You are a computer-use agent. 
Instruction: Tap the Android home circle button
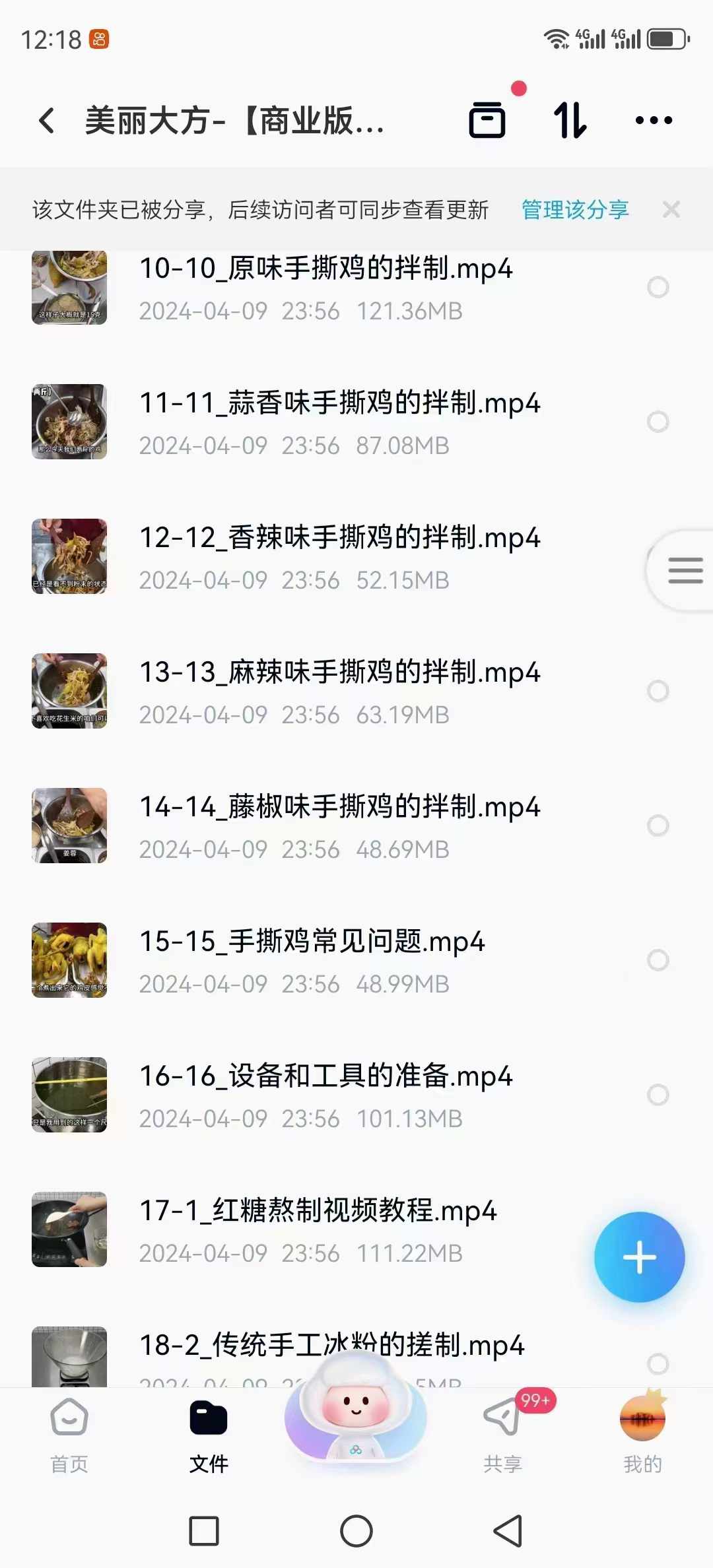pyautogui.click(x=356, y=1531)
